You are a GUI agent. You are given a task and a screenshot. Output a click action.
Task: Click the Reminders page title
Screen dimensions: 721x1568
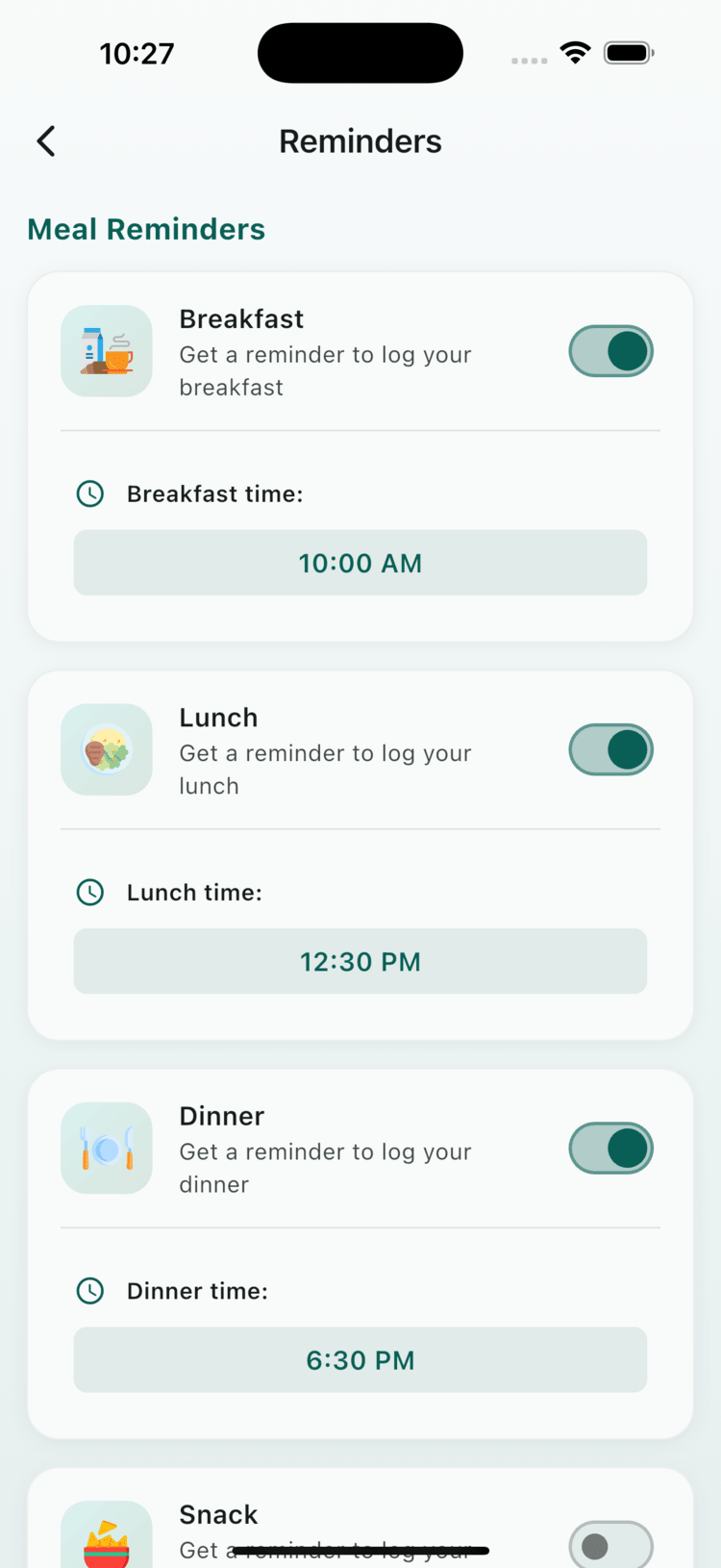(x=360, y=140)
